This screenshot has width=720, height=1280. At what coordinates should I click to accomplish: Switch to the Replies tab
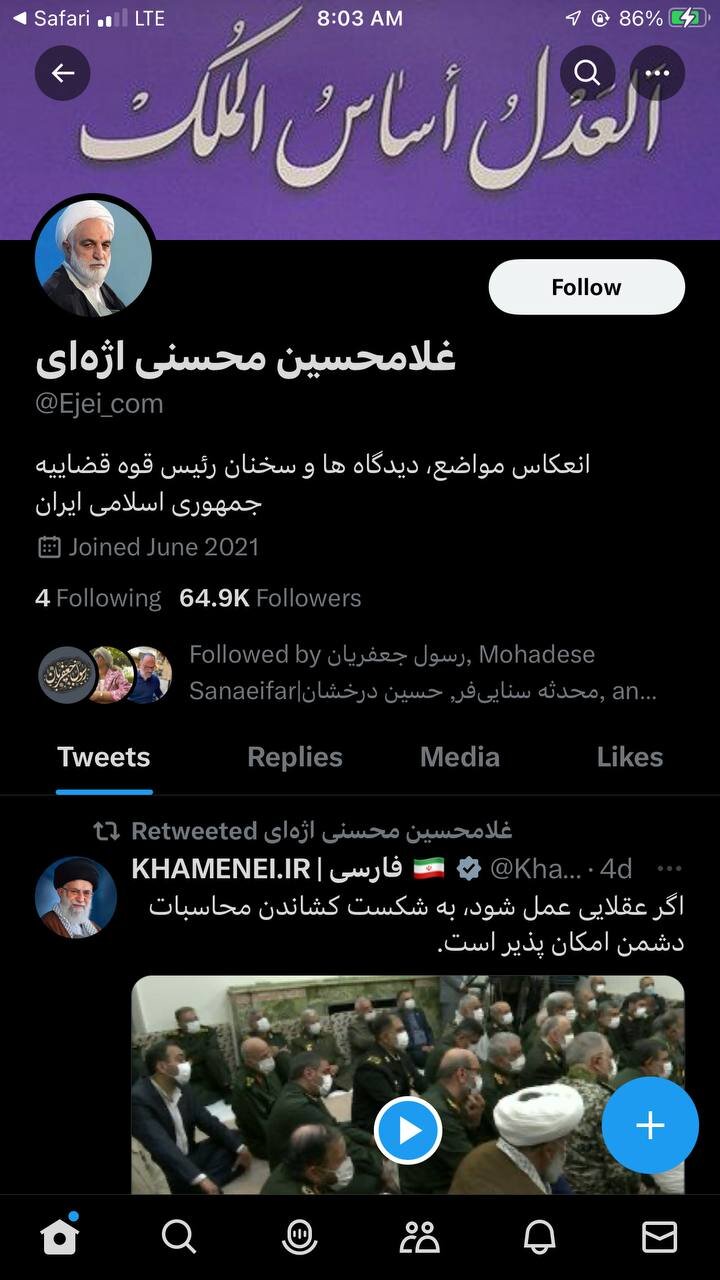click(294, 757)
